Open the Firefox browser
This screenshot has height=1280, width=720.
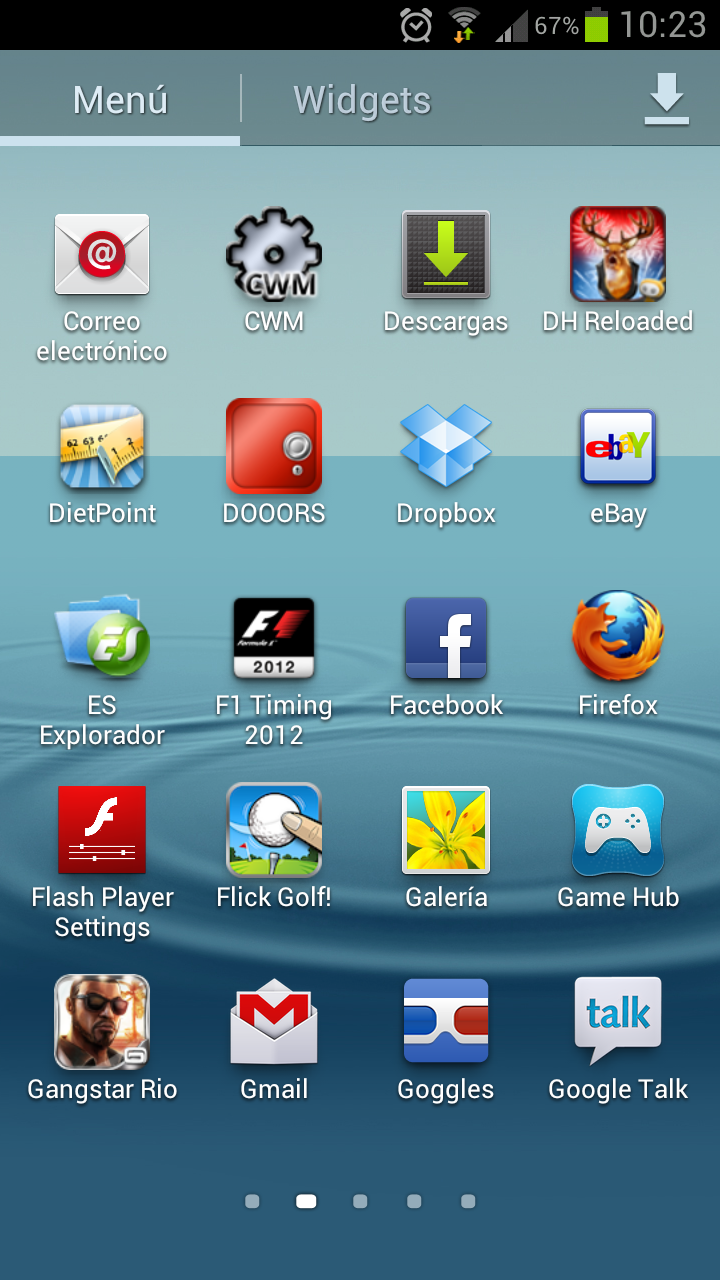[x=618, y=639]
